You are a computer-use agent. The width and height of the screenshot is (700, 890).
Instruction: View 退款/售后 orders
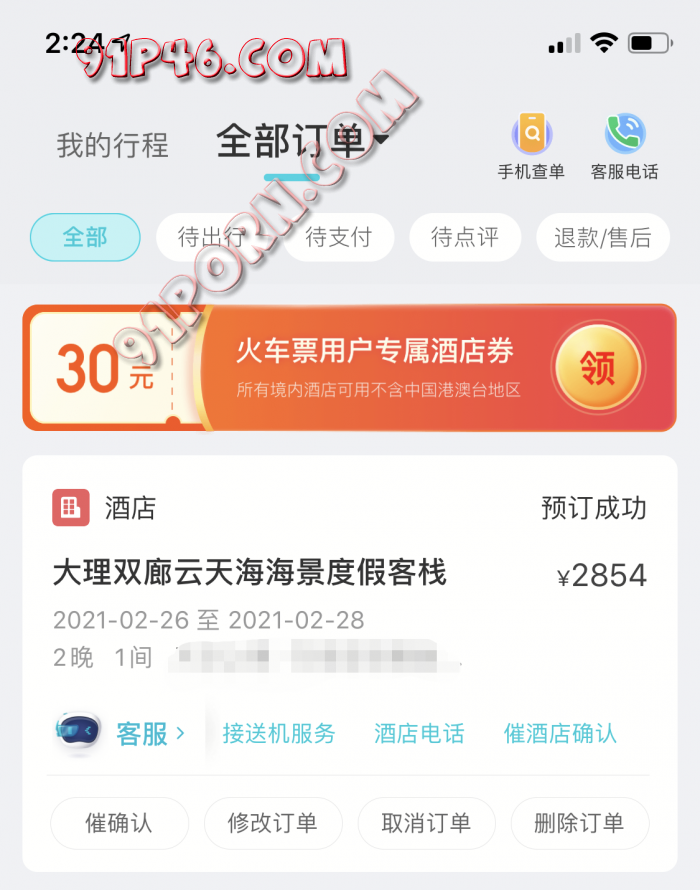click(602, 237)
